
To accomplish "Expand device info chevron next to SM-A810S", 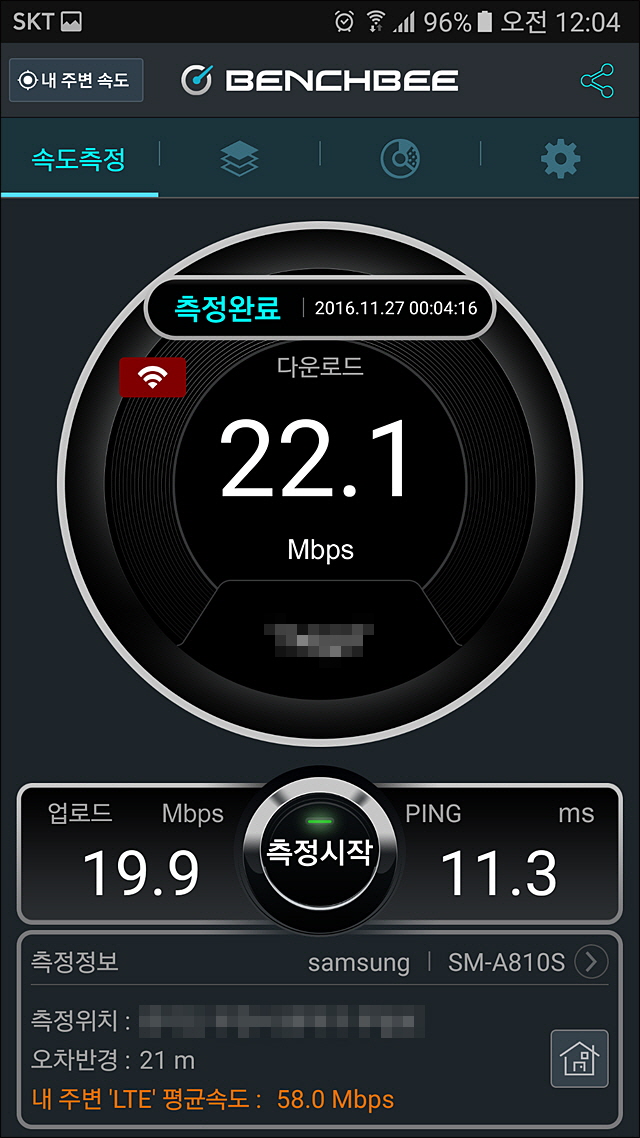I will coord(591,962).
